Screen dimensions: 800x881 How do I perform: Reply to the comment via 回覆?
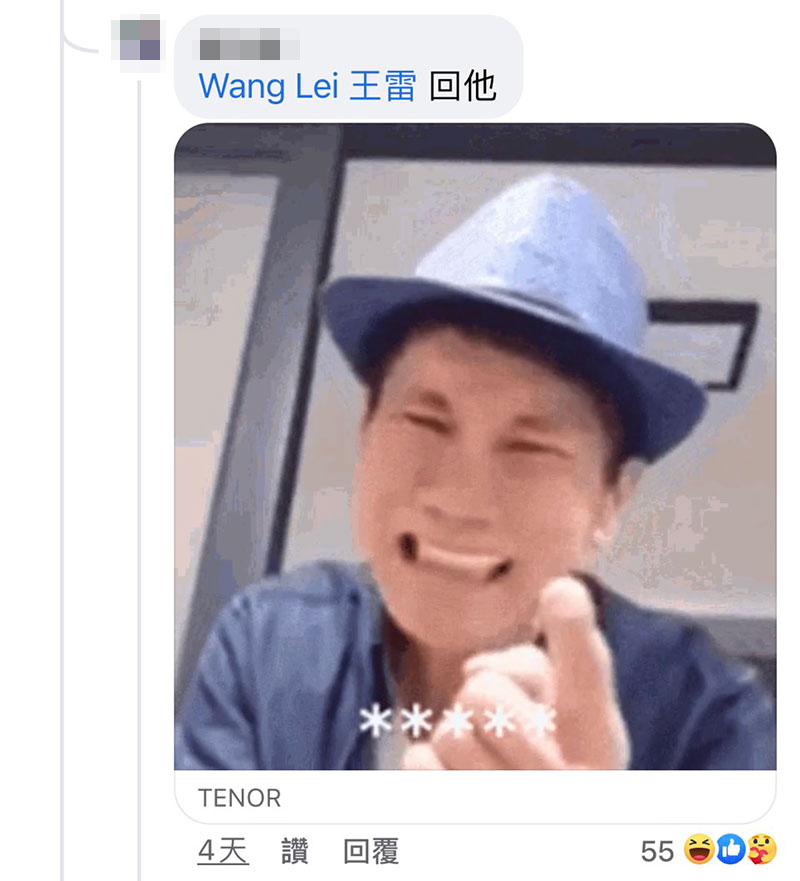(371, 851)
